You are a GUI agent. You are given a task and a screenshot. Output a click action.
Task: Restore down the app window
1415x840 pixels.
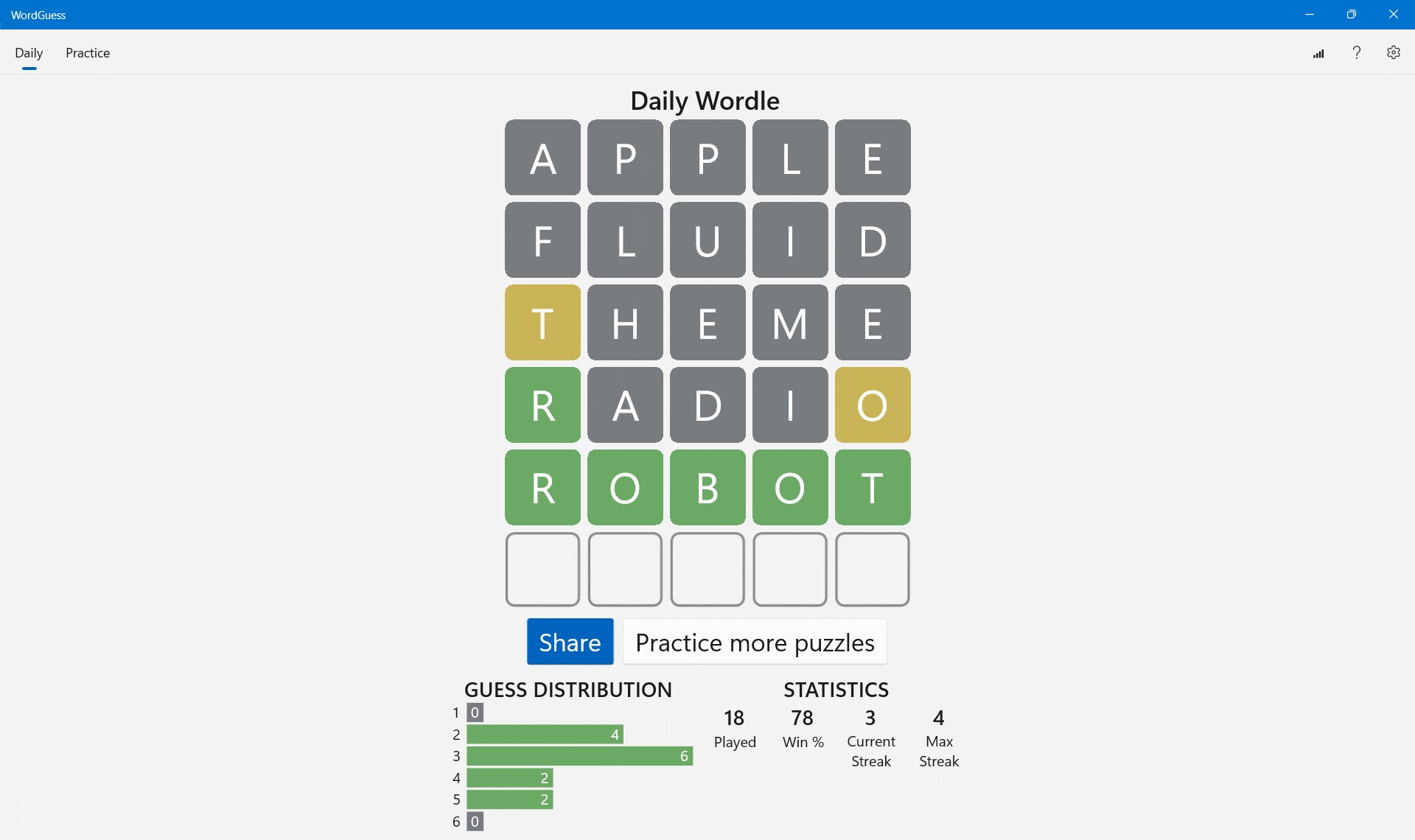tap(1351, 14)
